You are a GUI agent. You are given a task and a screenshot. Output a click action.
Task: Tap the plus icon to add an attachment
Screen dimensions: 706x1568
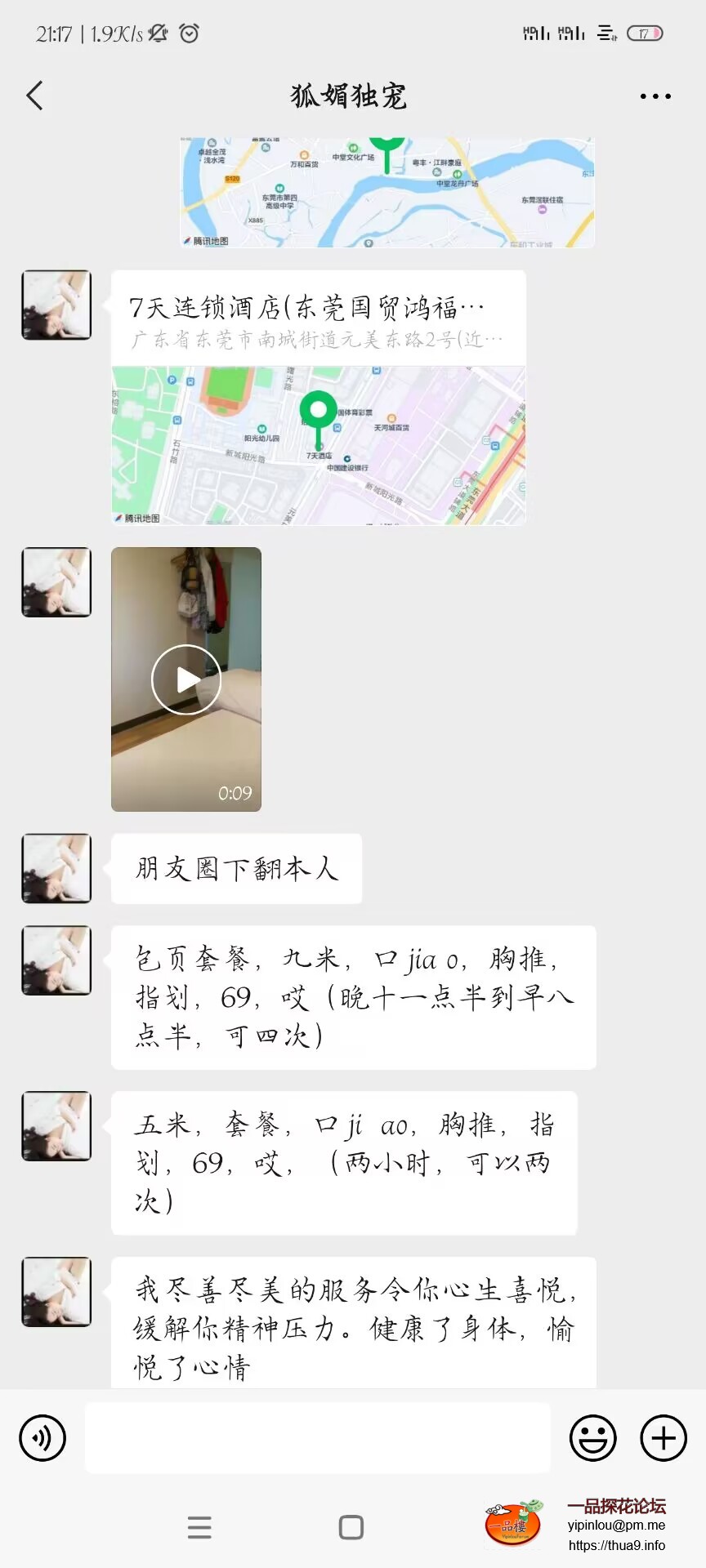coord(662,1437)
